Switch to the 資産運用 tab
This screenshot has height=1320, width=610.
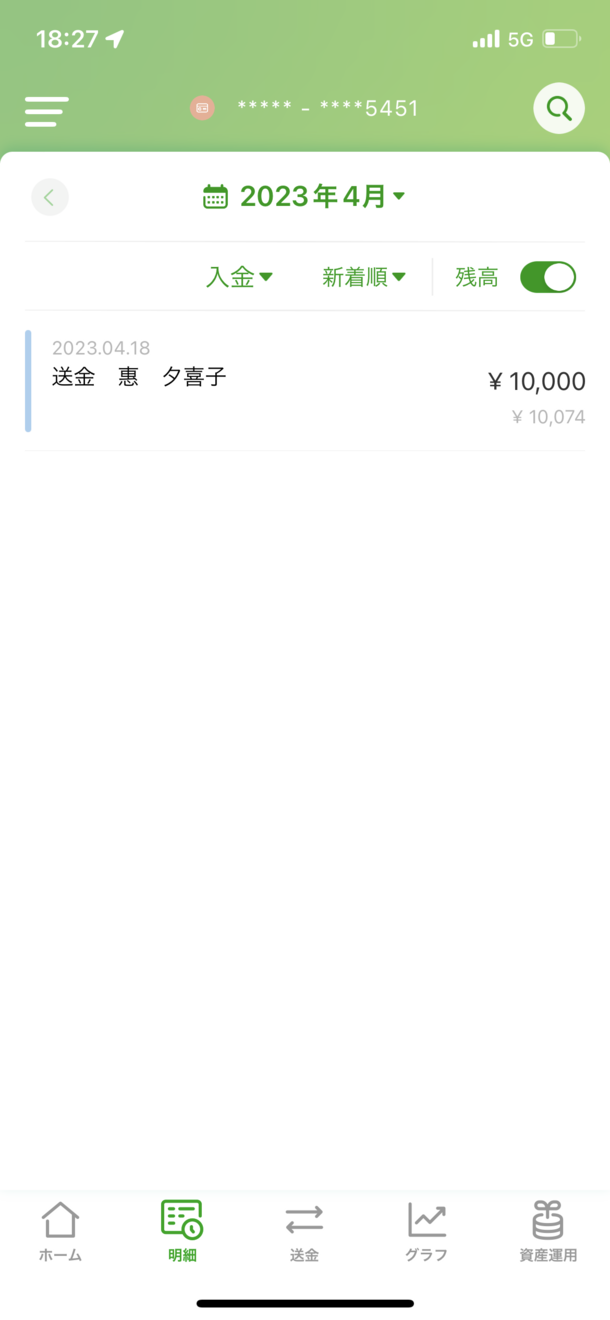coord(548,1232)
